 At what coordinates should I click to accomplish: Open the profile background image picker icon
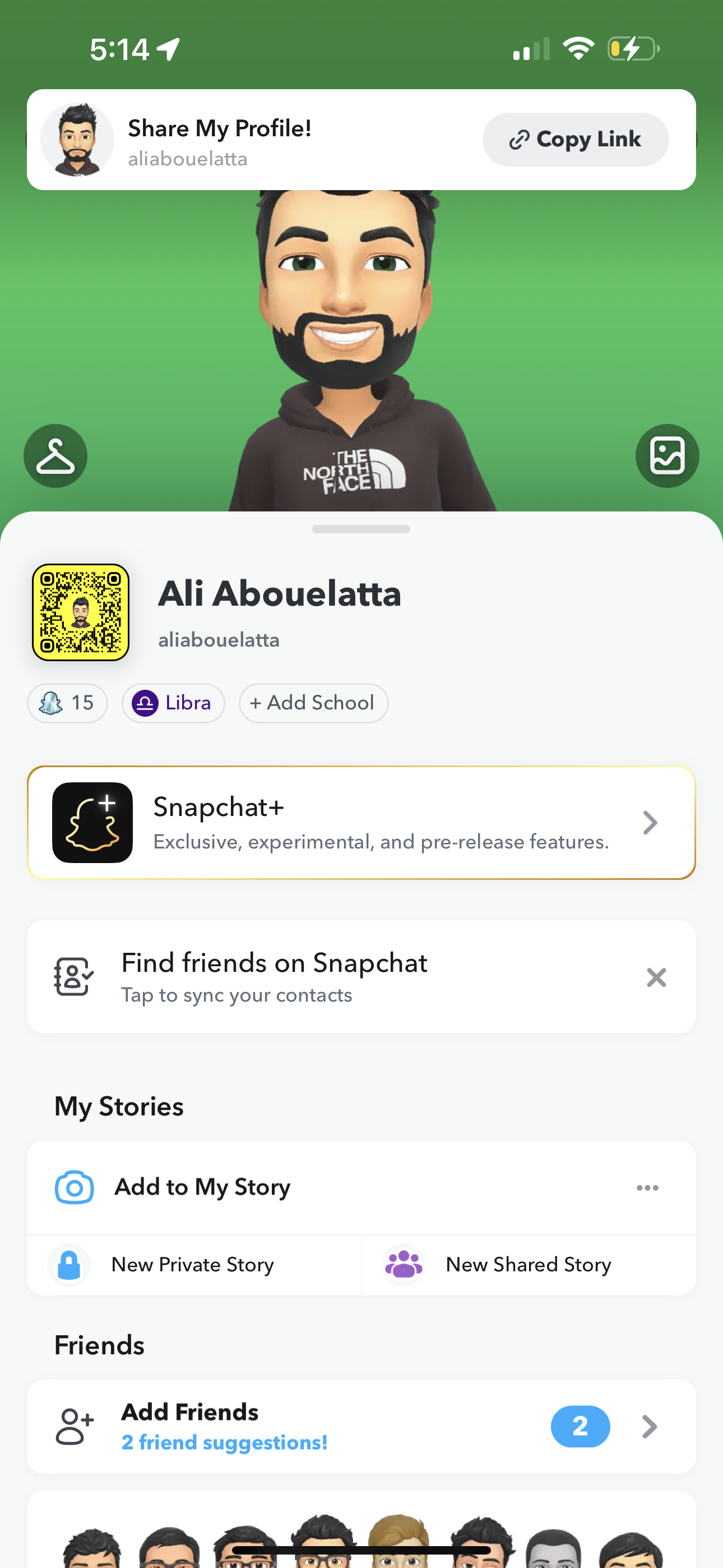[x=667, y=455]
